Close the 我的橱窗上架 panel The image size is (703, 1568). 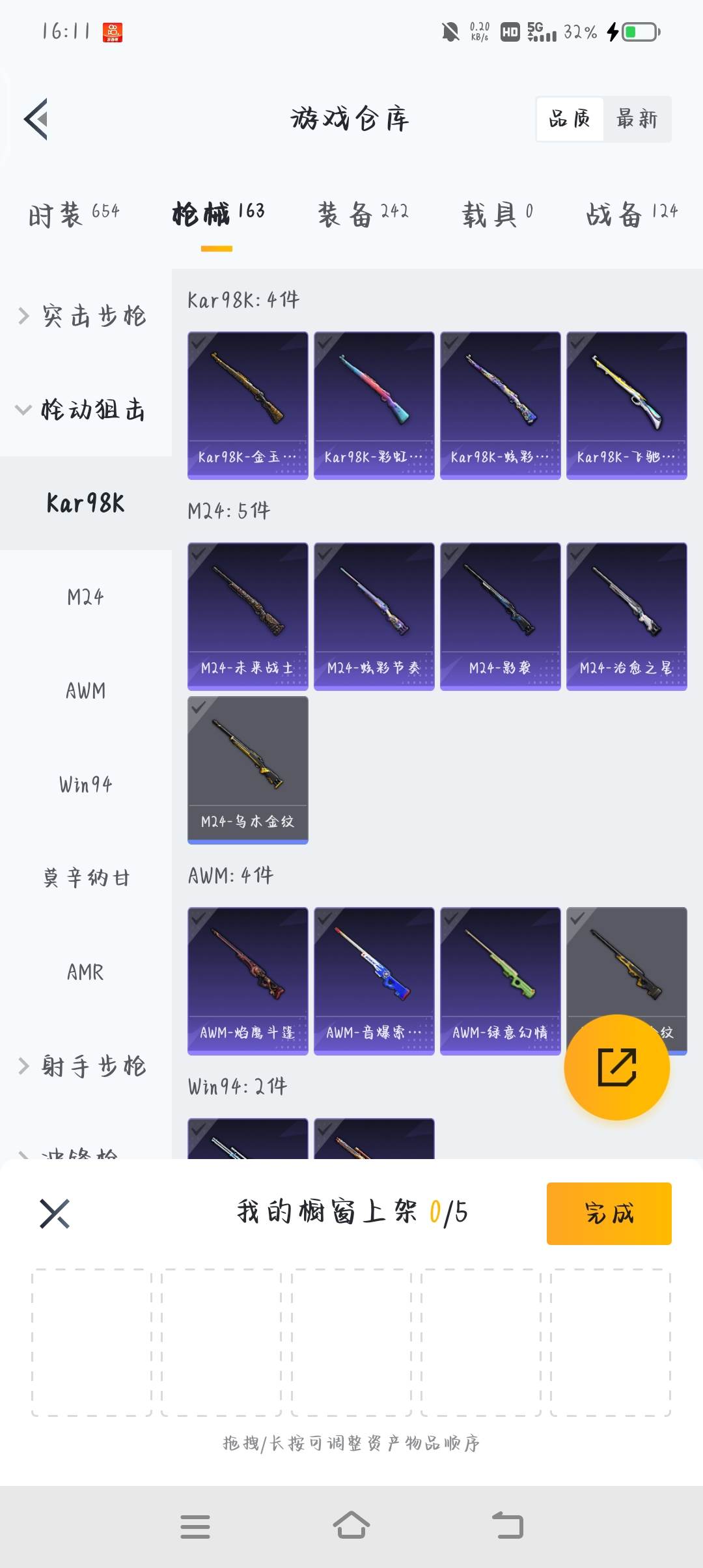55,1214
